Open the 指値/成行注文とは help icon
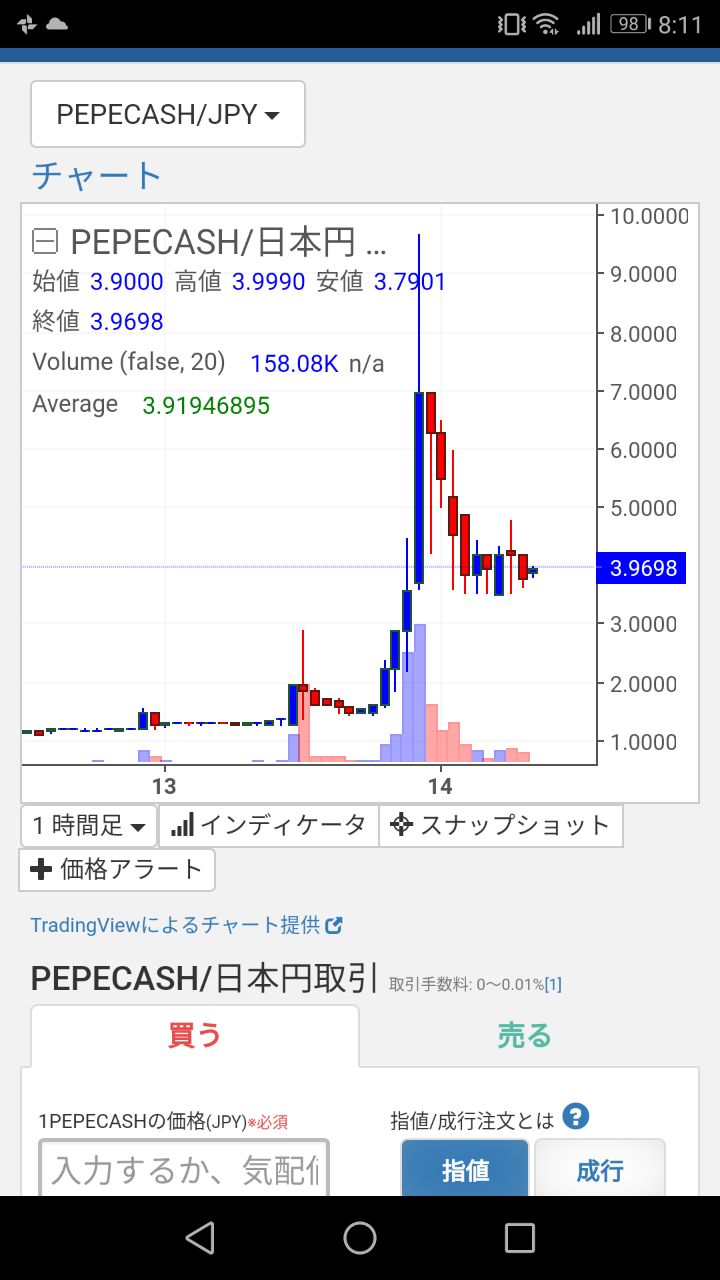 pos(575,1116)
